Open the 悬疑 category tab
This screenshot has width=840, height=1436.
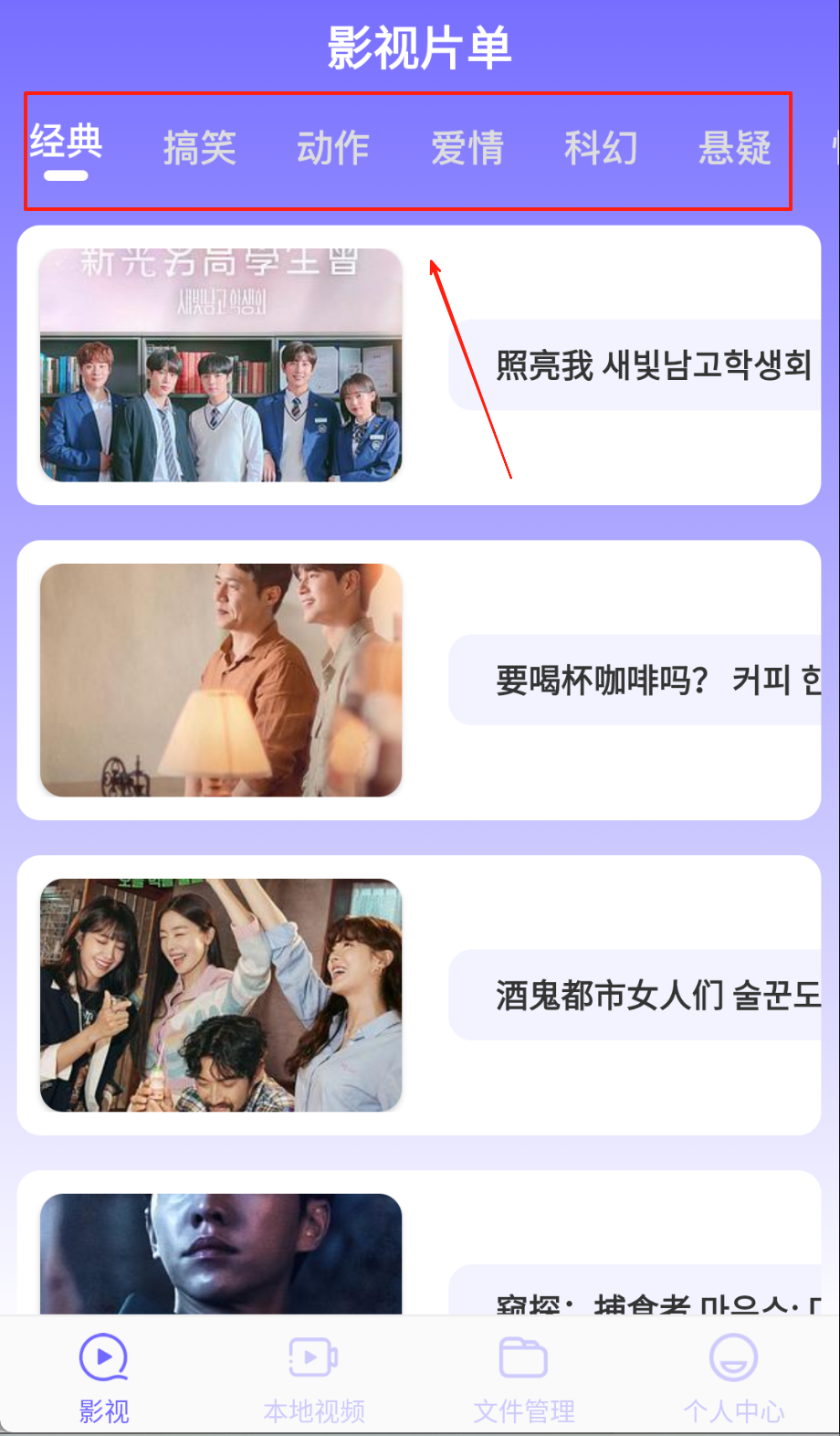tap(734, 148)
